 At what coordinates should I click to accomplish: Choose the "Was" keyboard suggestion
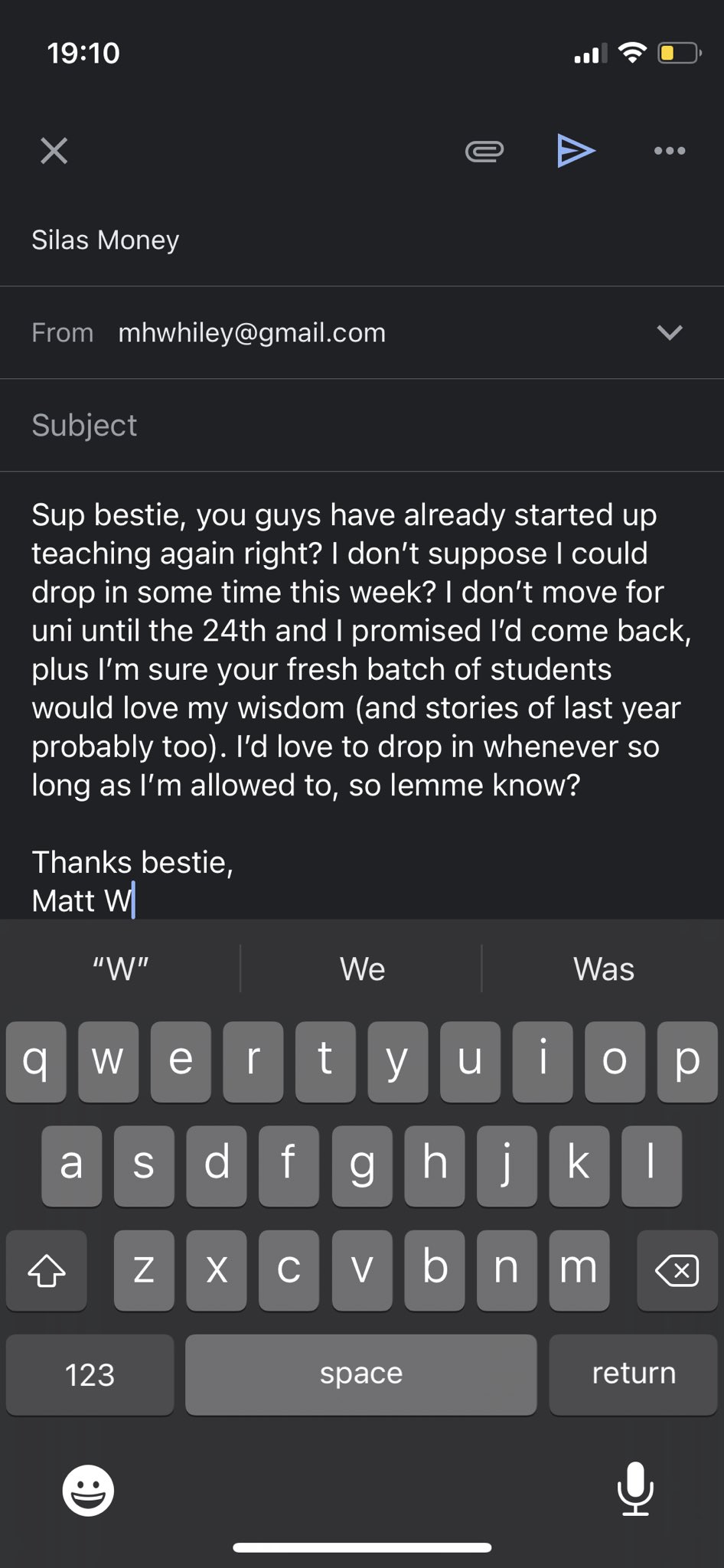(x=603, y=969)
